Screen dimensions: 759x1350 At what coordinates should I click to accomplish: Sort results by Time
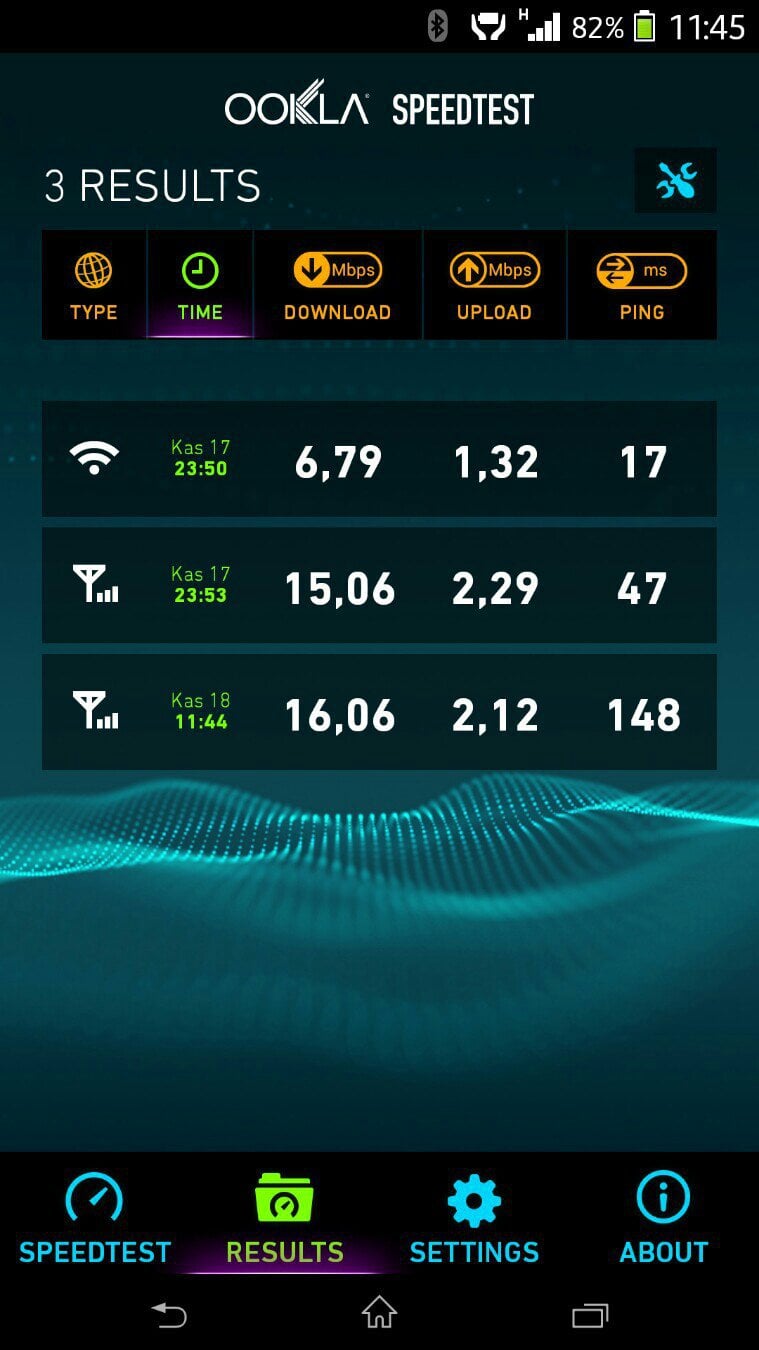pyautogui.click(x=200, y=286)
